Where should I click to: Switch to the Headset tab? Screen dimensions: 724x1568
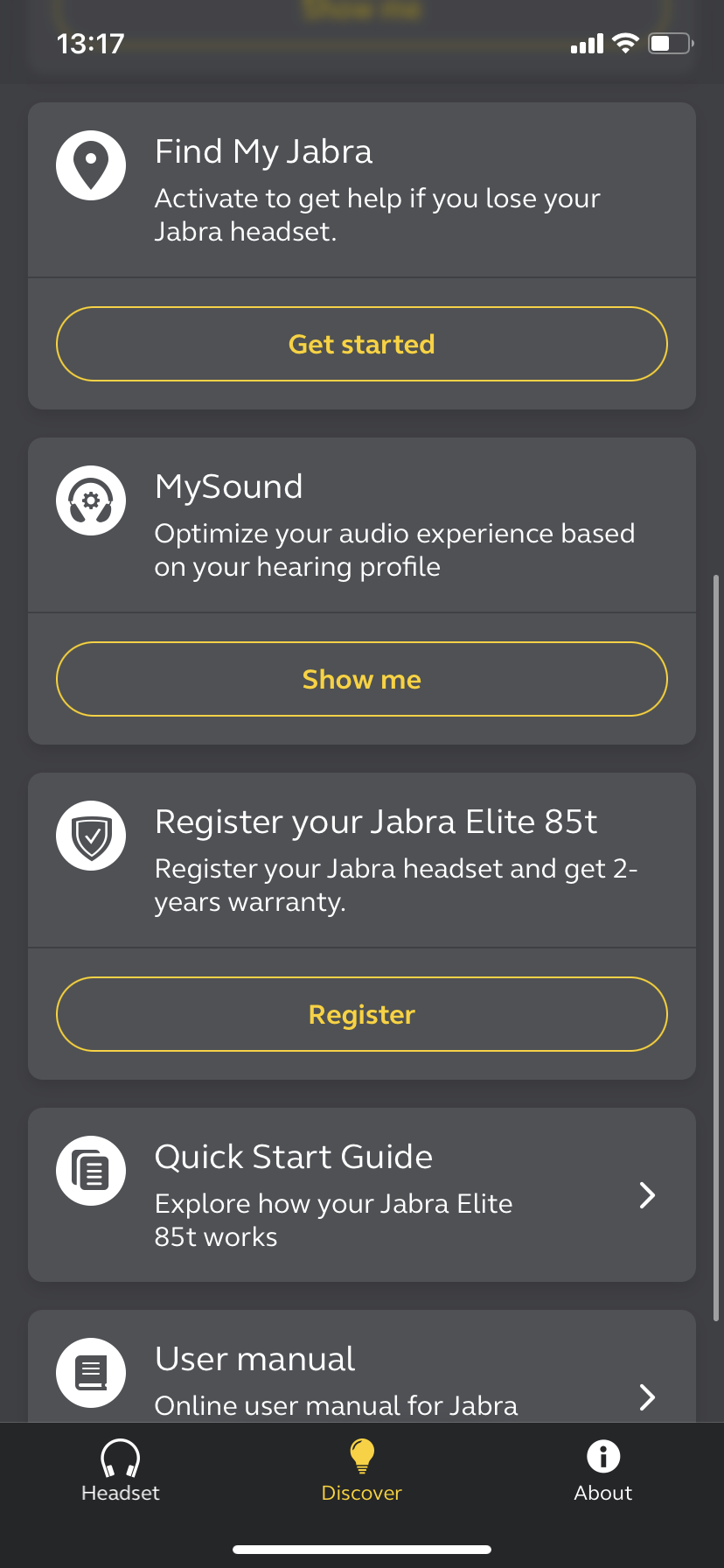121,1472
